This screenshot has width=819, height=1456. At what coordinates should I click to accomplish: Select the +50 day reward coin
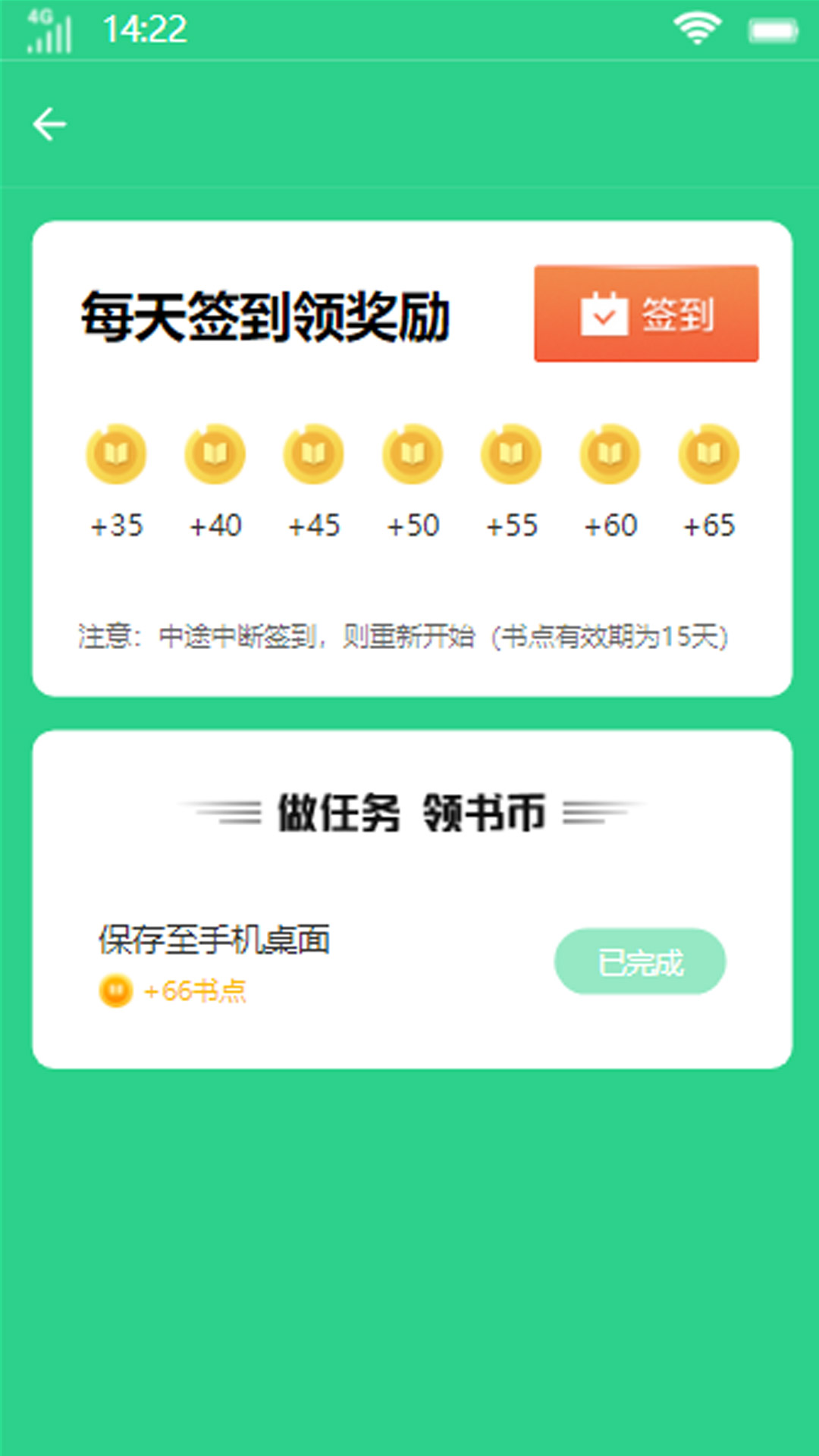(x=412, y=454)
